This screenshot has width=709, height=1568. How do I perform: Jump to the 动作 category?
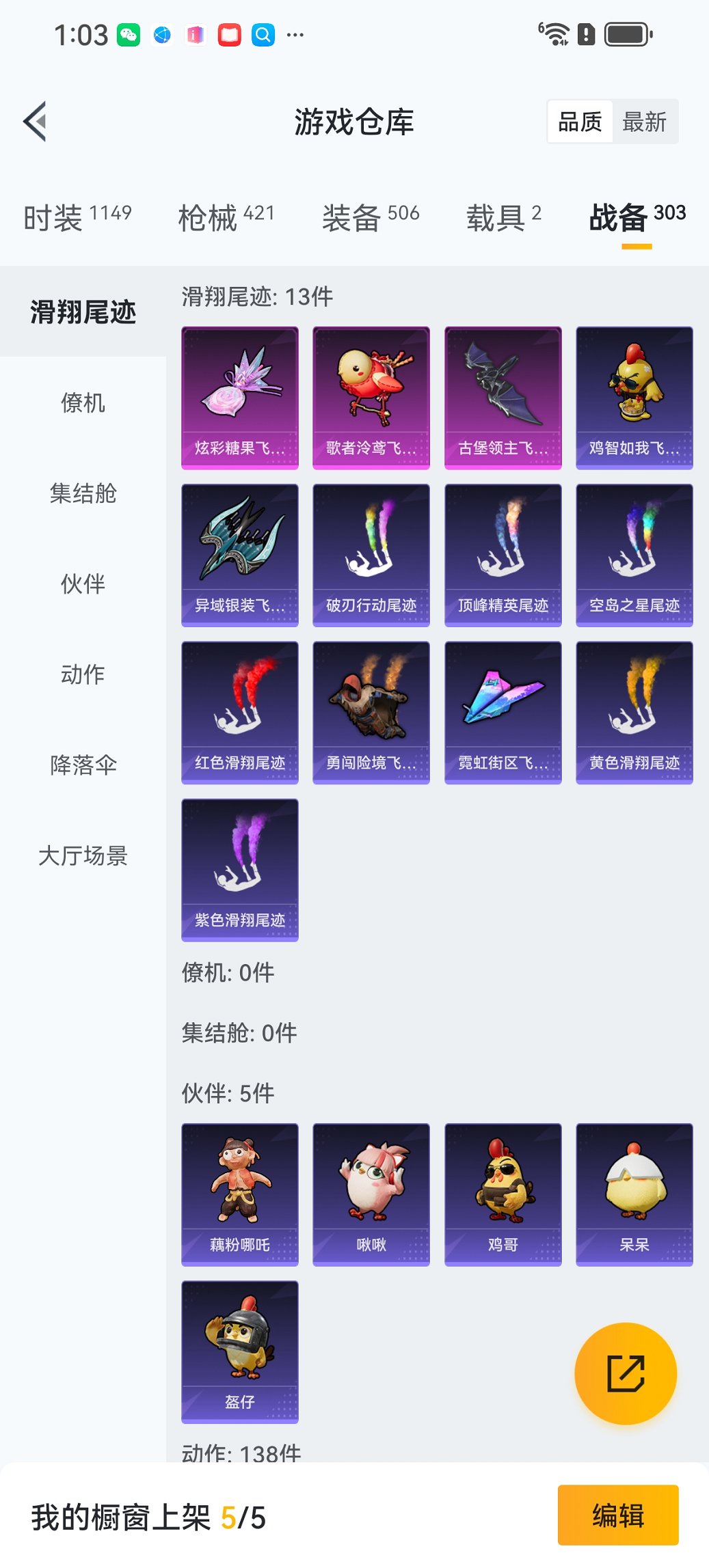[x=83, y=674]
